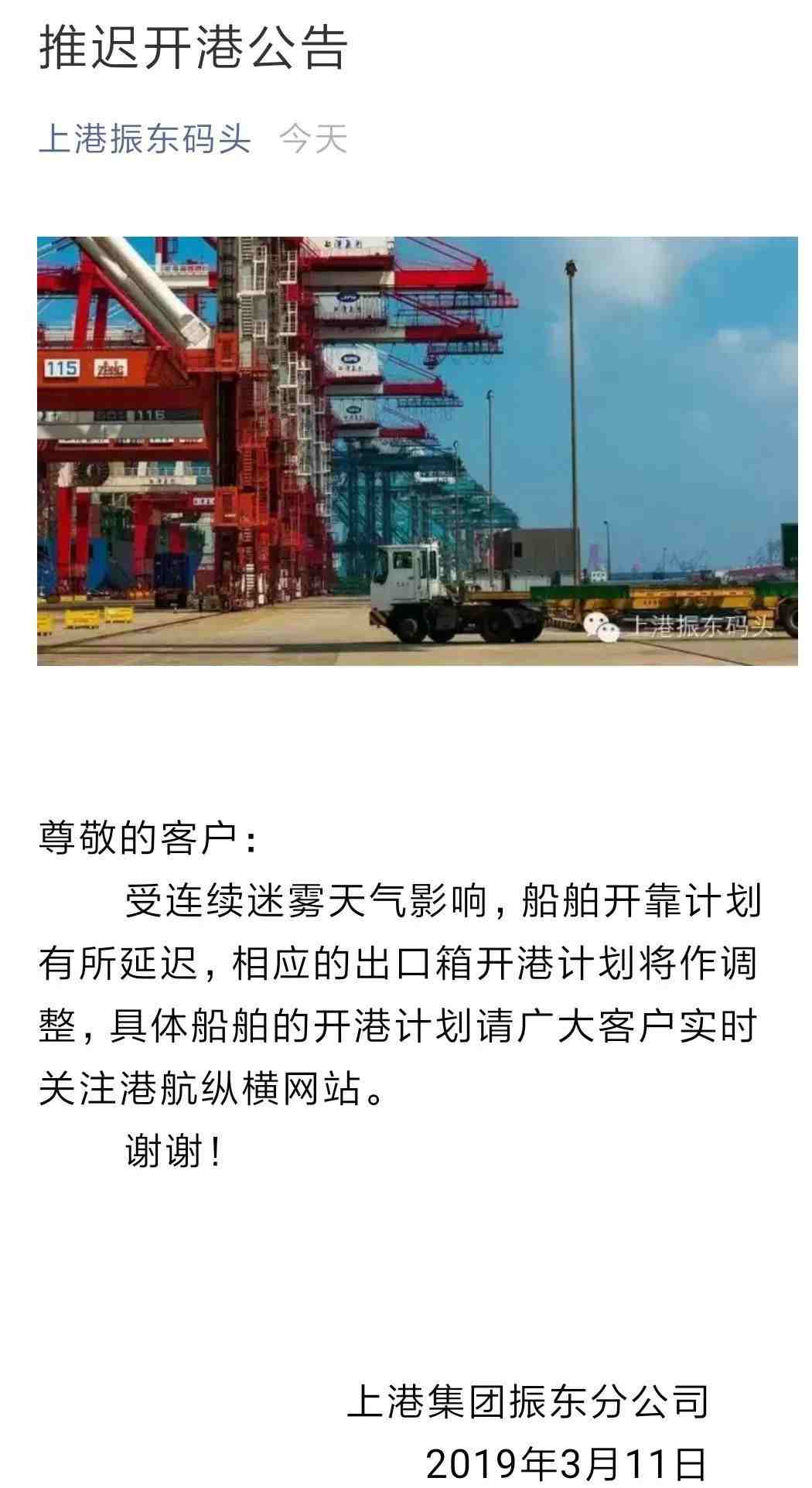
Task: Open the 上港振东码头 account link
Action: coord(145,139)
